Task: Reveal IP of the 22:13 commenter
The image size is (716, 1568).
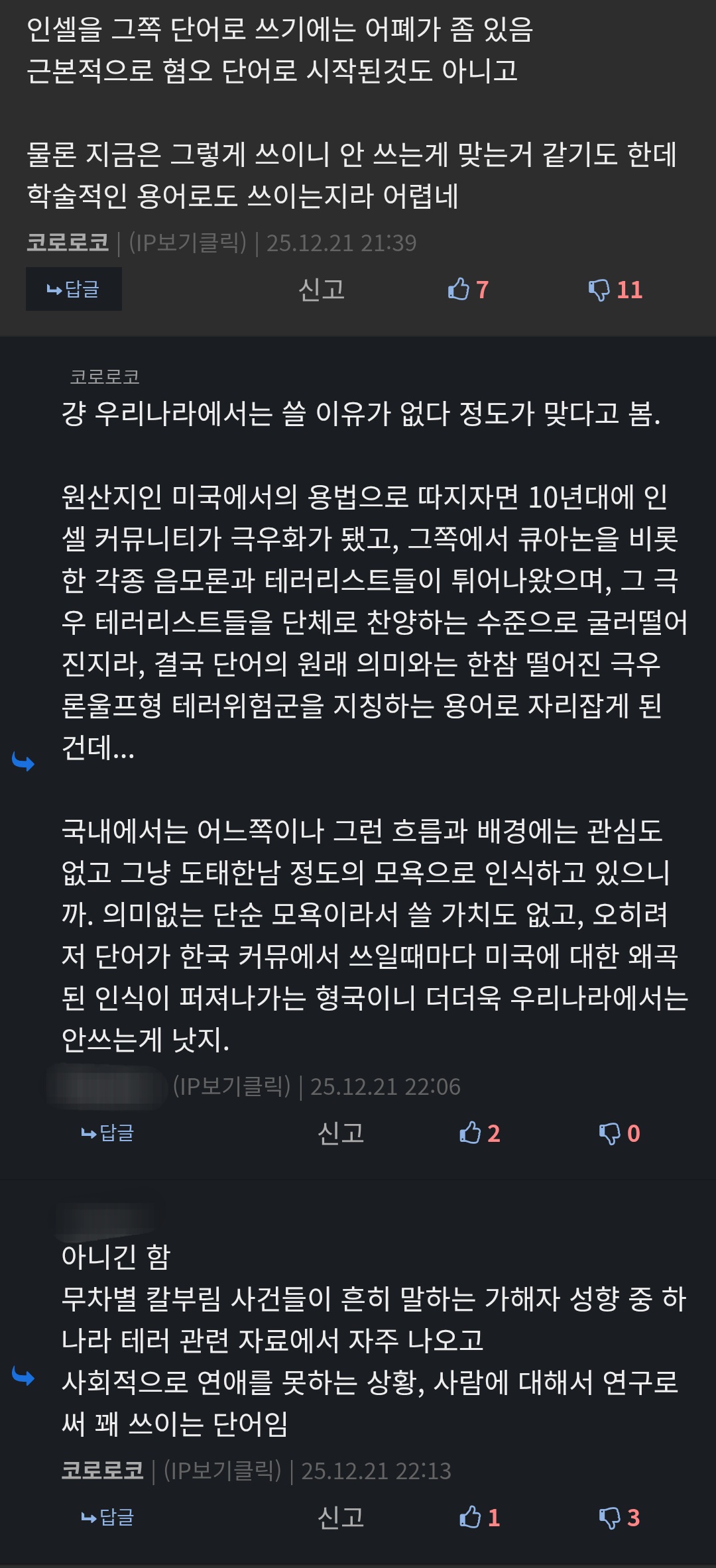Action: point(223,1470)
